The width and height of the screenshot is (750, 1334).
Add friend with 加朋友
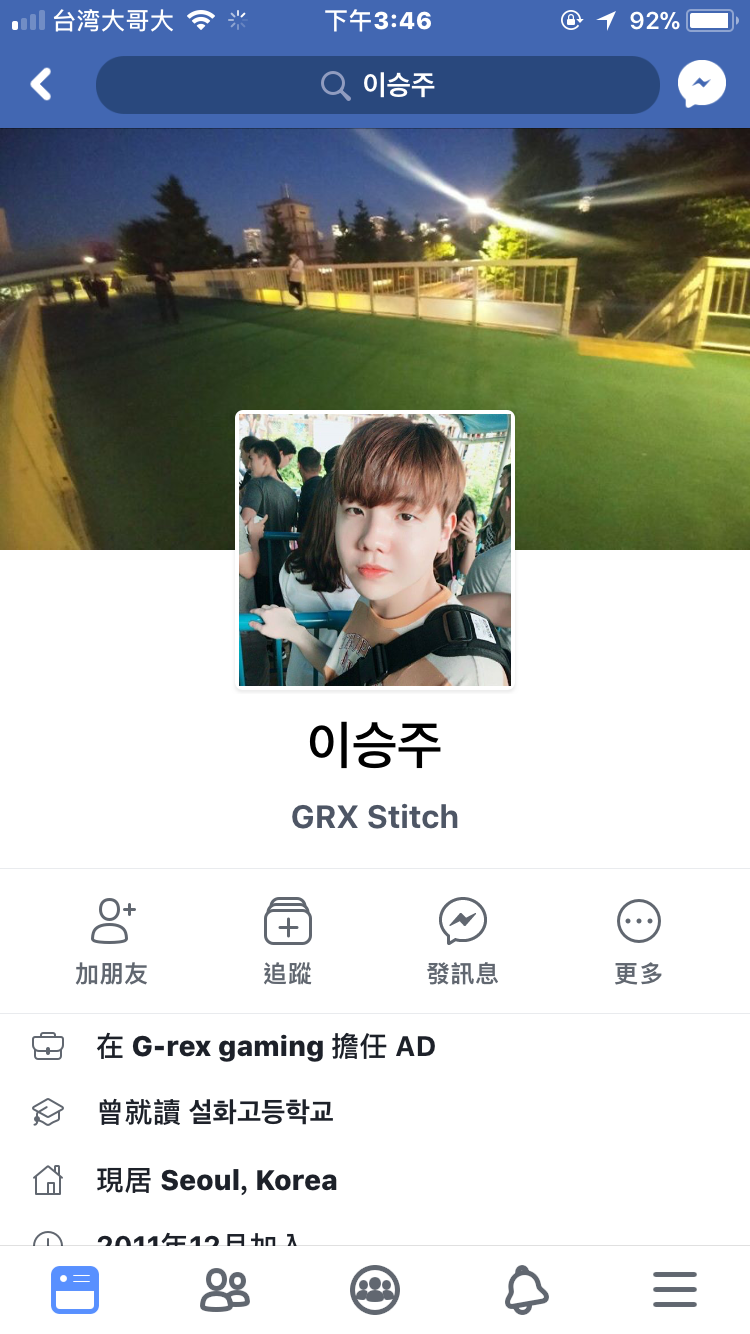[x=112, y=941]
